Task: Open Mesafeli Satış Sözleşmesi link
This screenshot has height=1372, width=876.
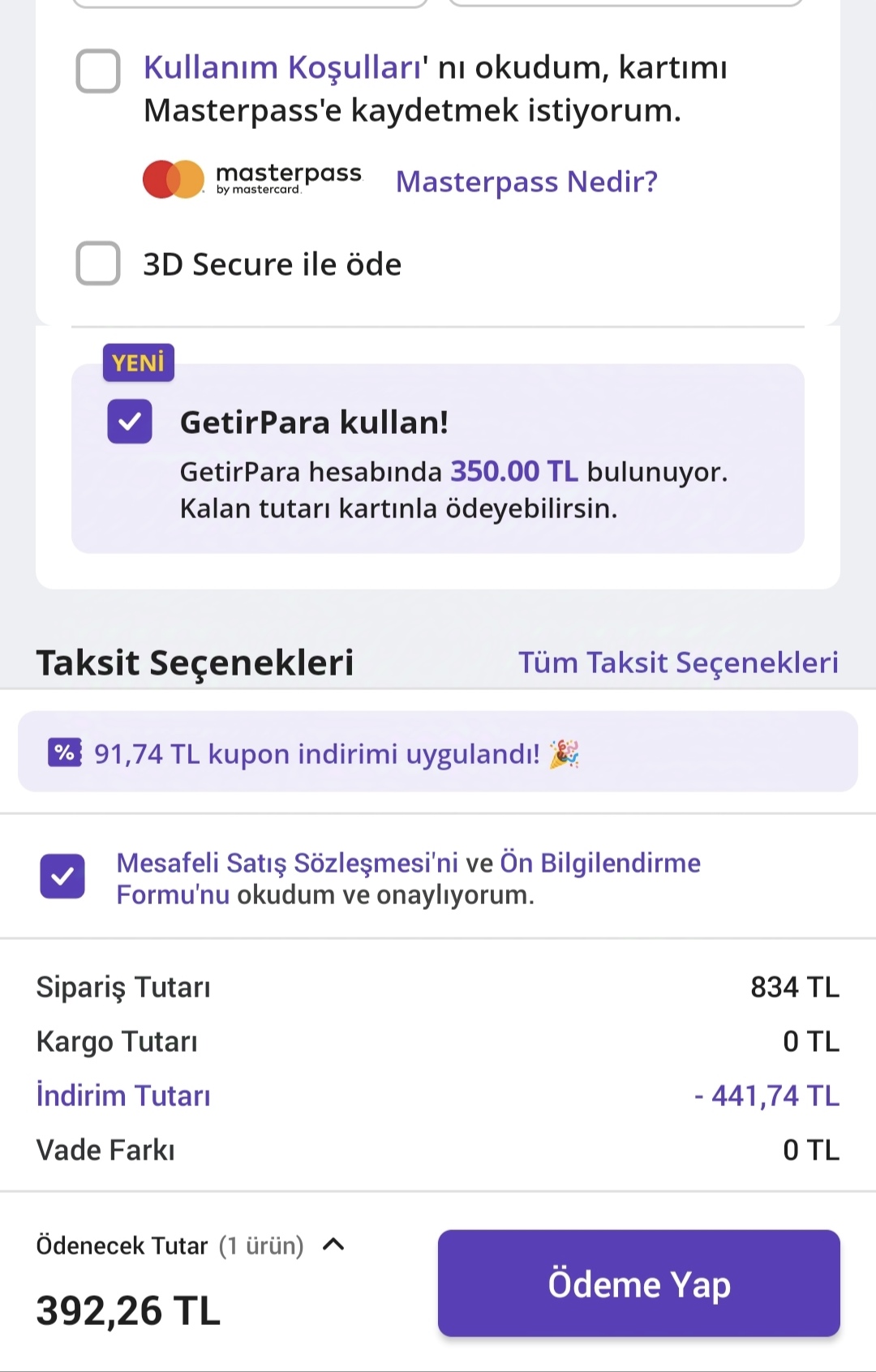Action: 287,863
